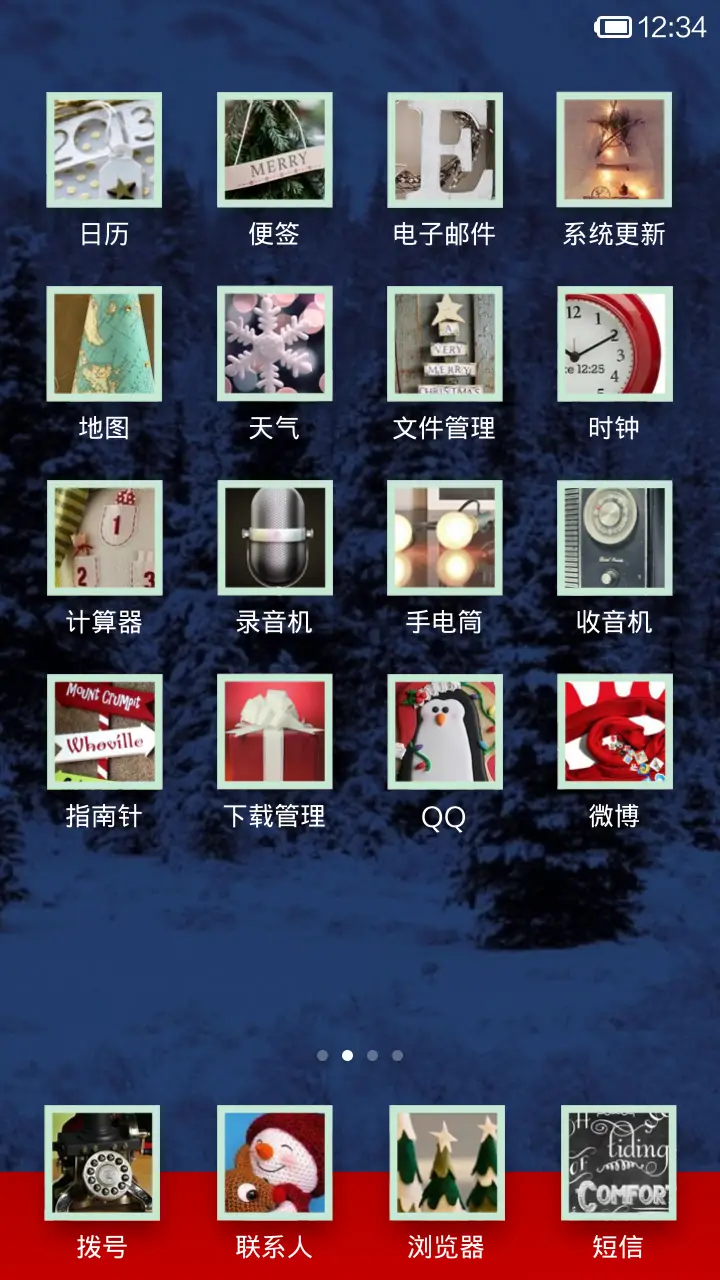Select the third home screen page dot
This screenshot has height=1280, width=720.
click(x=374, y=1053)
